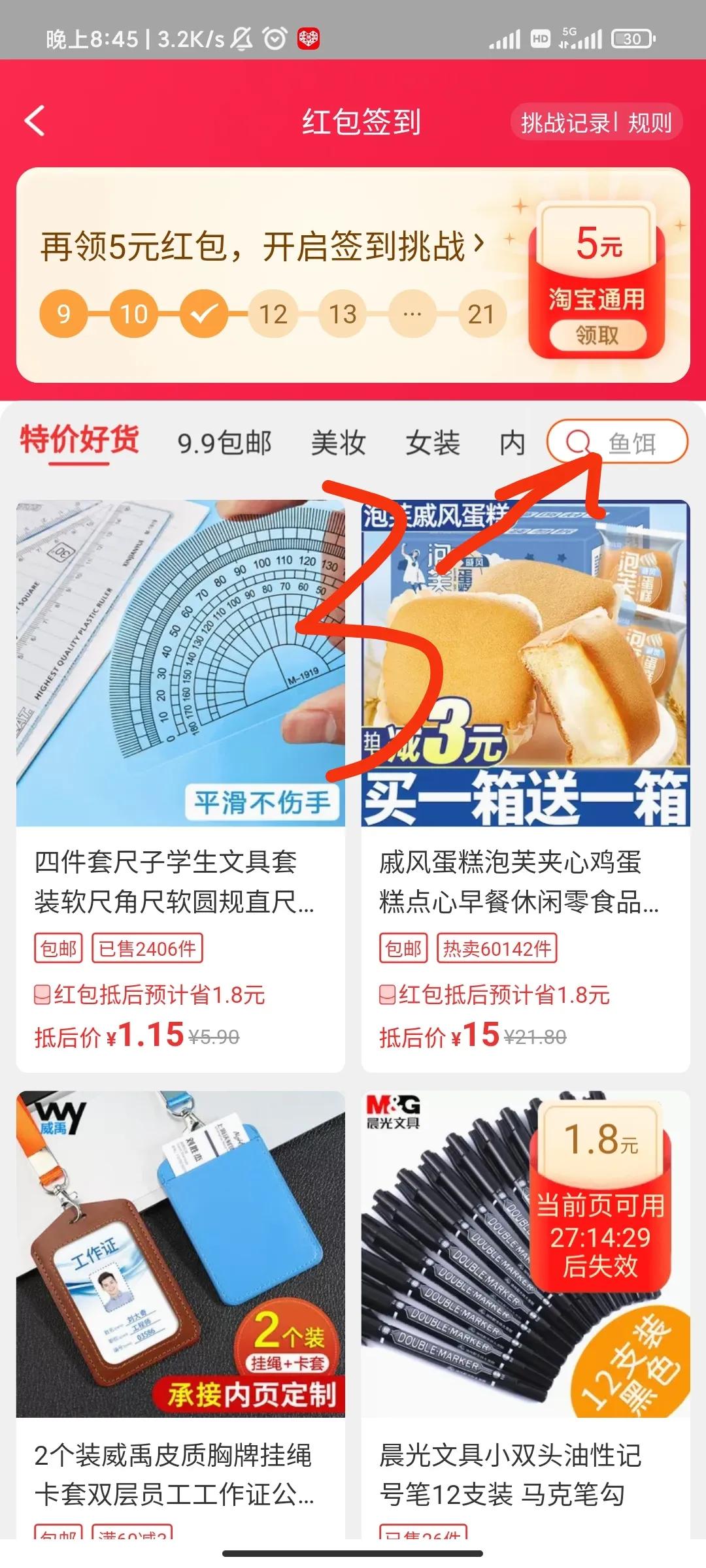Click the checkmark on the signed-in day
This screenshot has height=1568, width=706.
pos(204,314)
